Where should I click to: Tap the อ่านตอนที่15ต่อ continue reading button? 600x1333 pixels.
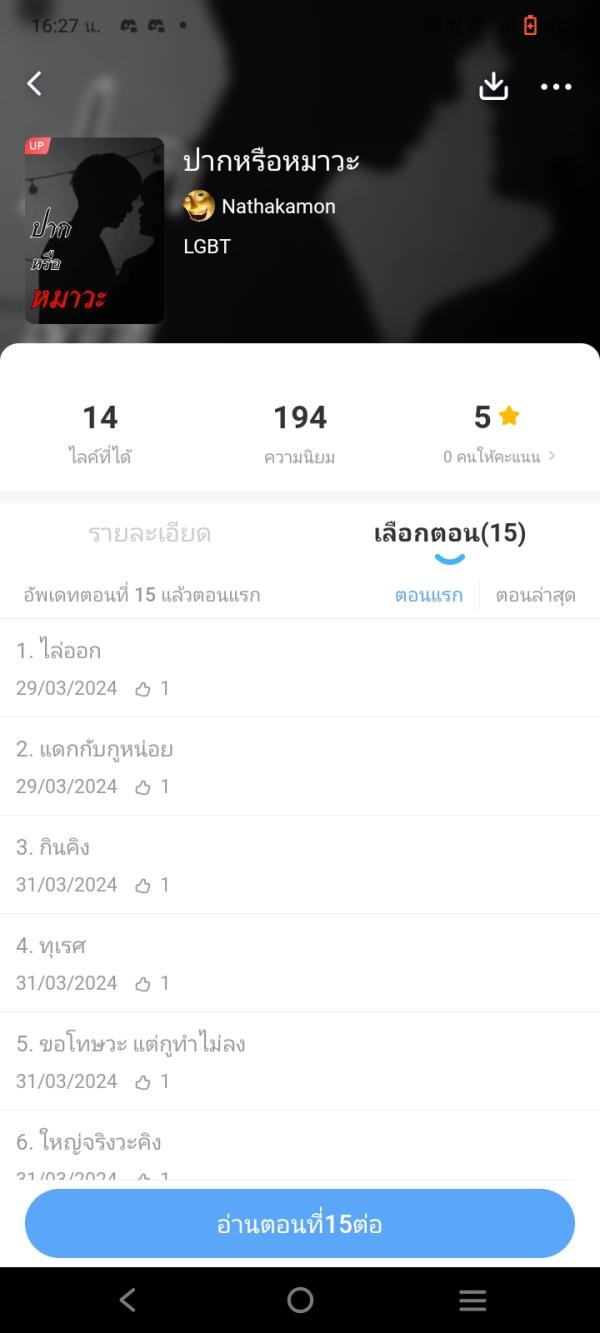[x=300, y=1224]
